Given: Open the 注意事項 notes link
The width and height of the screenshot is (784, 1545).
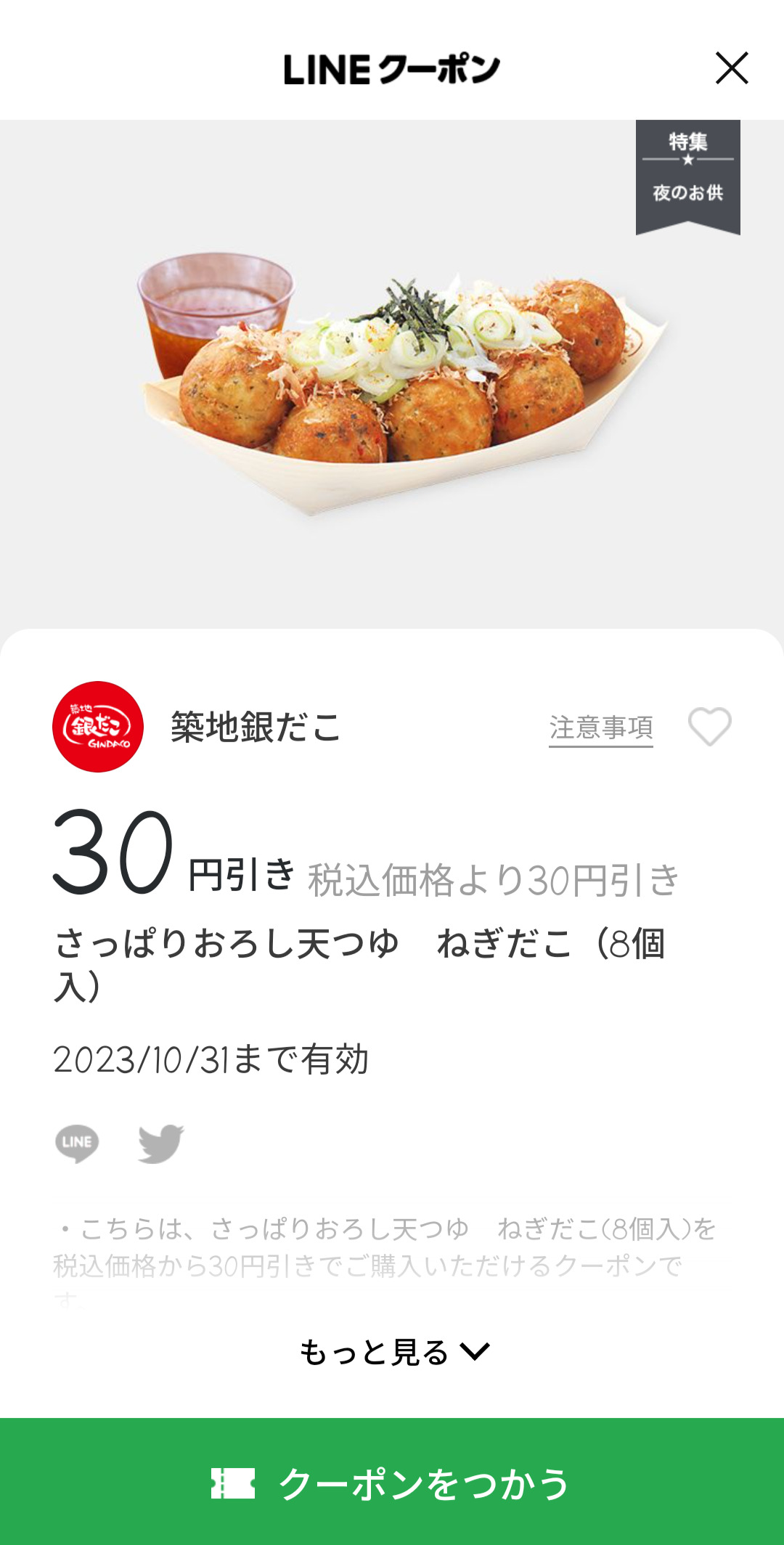Looking at the screenshot, I should [x=600, y=727].
